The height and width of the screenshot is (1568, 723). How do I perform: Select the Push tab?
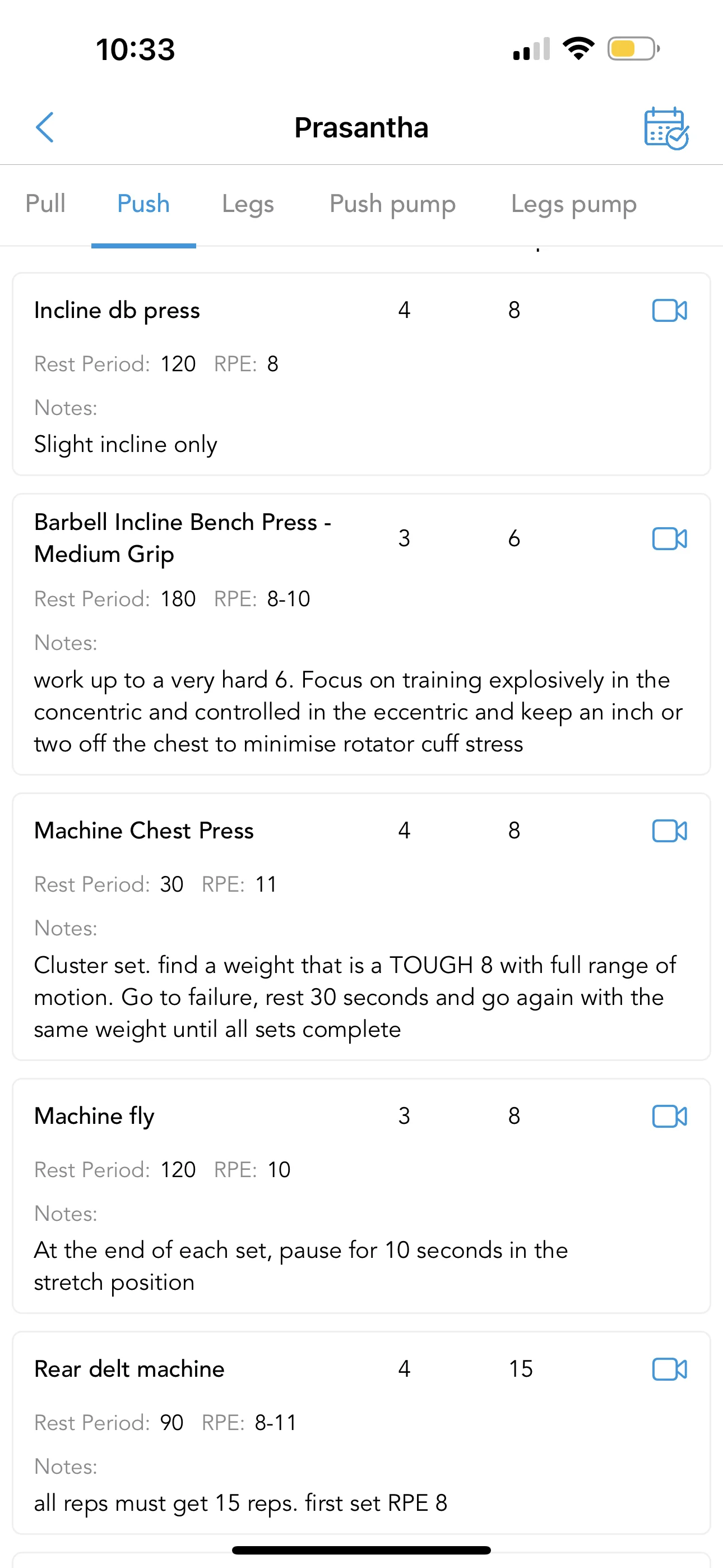point(143,204)
